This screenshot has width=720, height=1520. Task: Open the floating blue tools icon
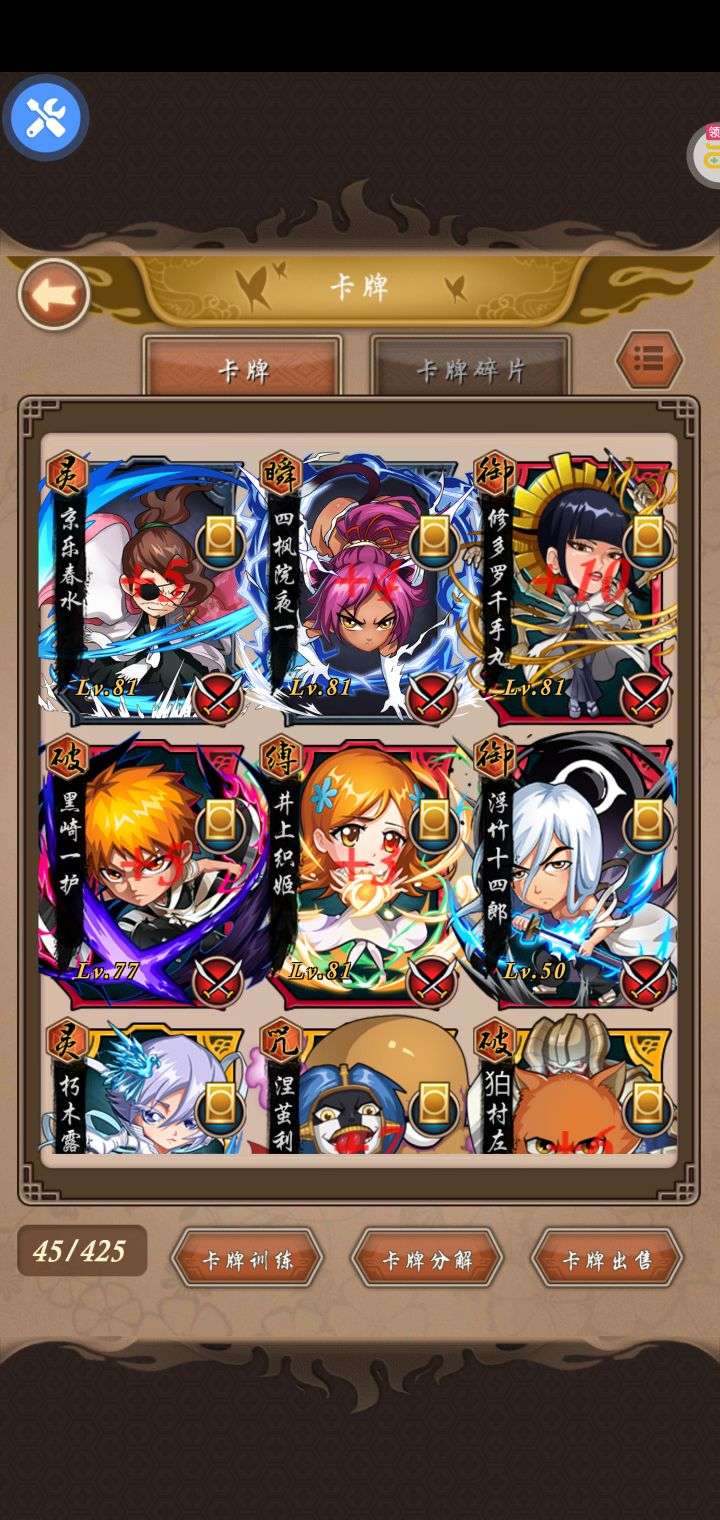[x=45, y=118]
